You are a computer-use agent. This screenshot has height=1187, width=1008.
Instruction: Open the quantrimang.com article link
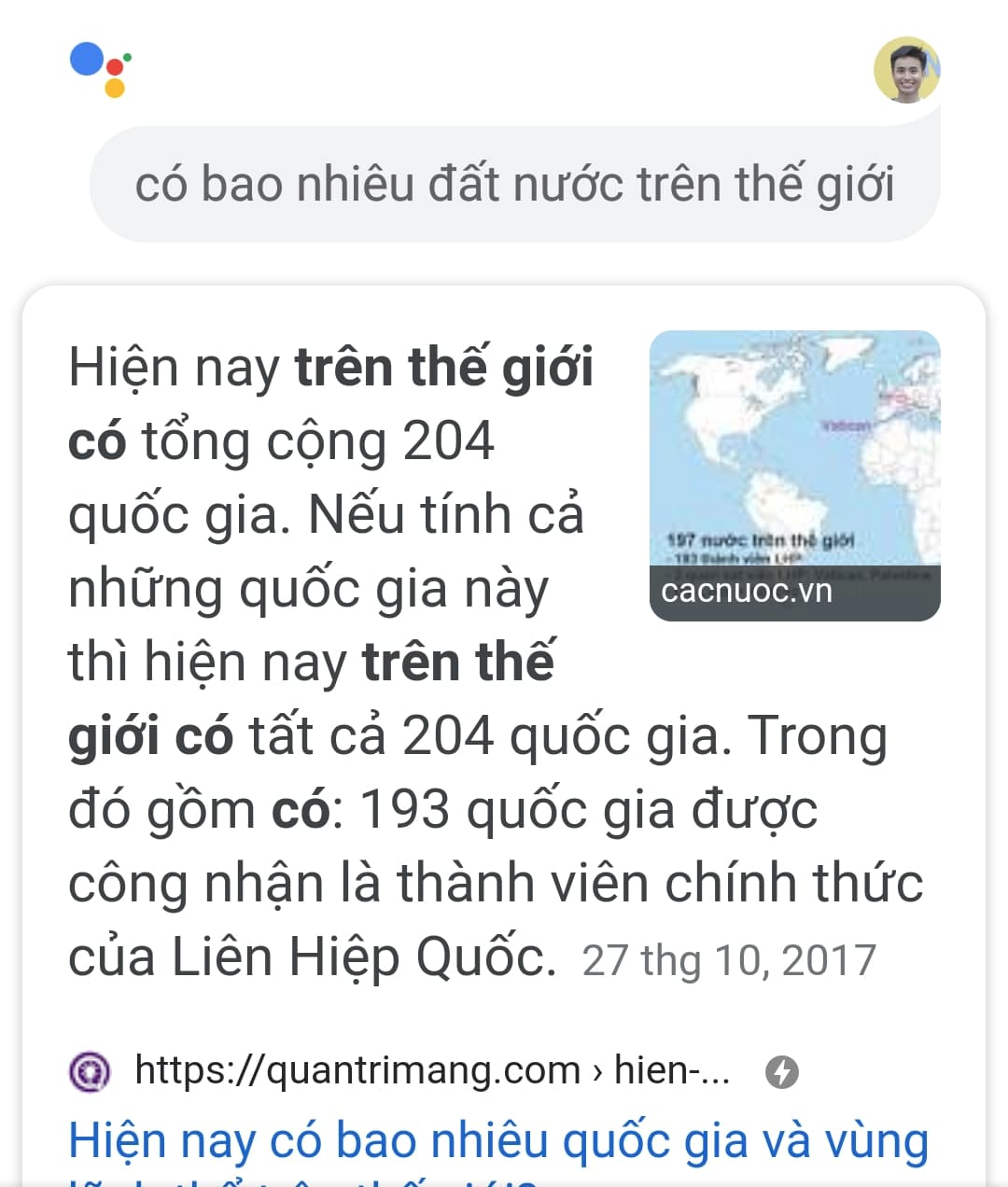click(x=498, y=1142)
